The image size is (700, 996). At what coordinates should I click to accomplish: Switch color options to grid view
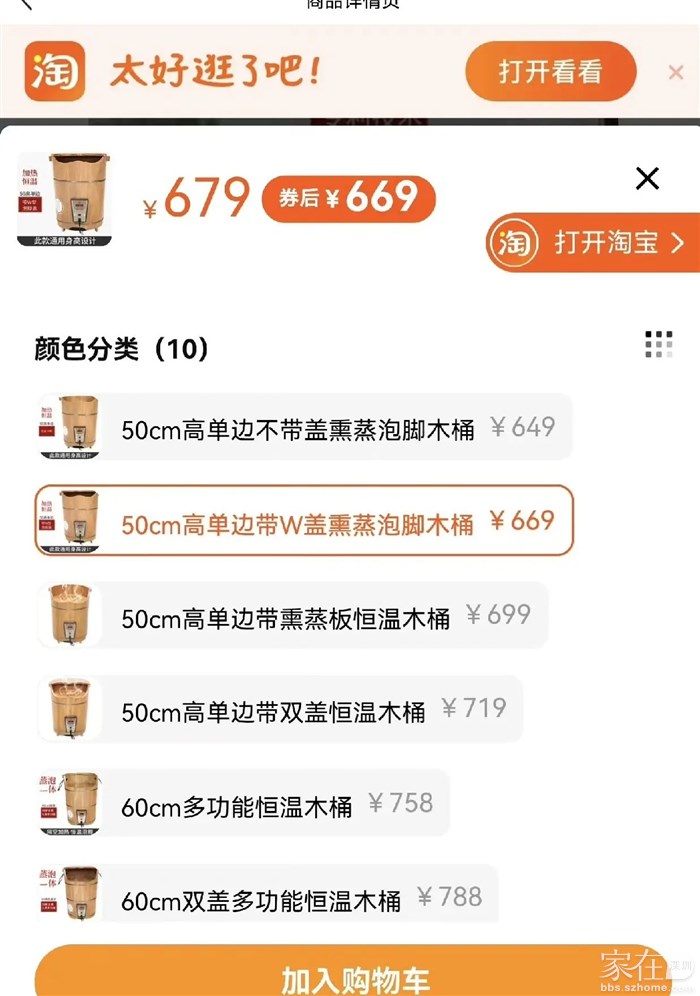658,344
